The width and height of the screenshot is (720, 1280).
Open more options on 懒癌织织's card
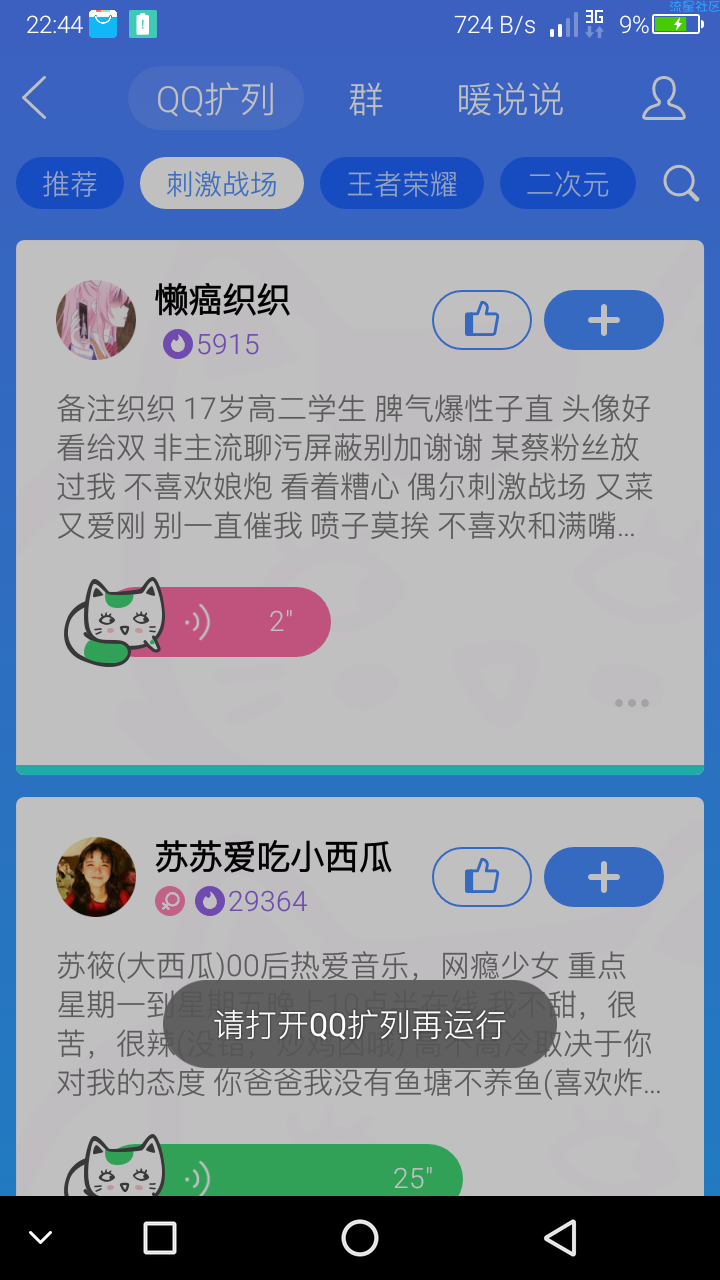[x=632, y=703]
